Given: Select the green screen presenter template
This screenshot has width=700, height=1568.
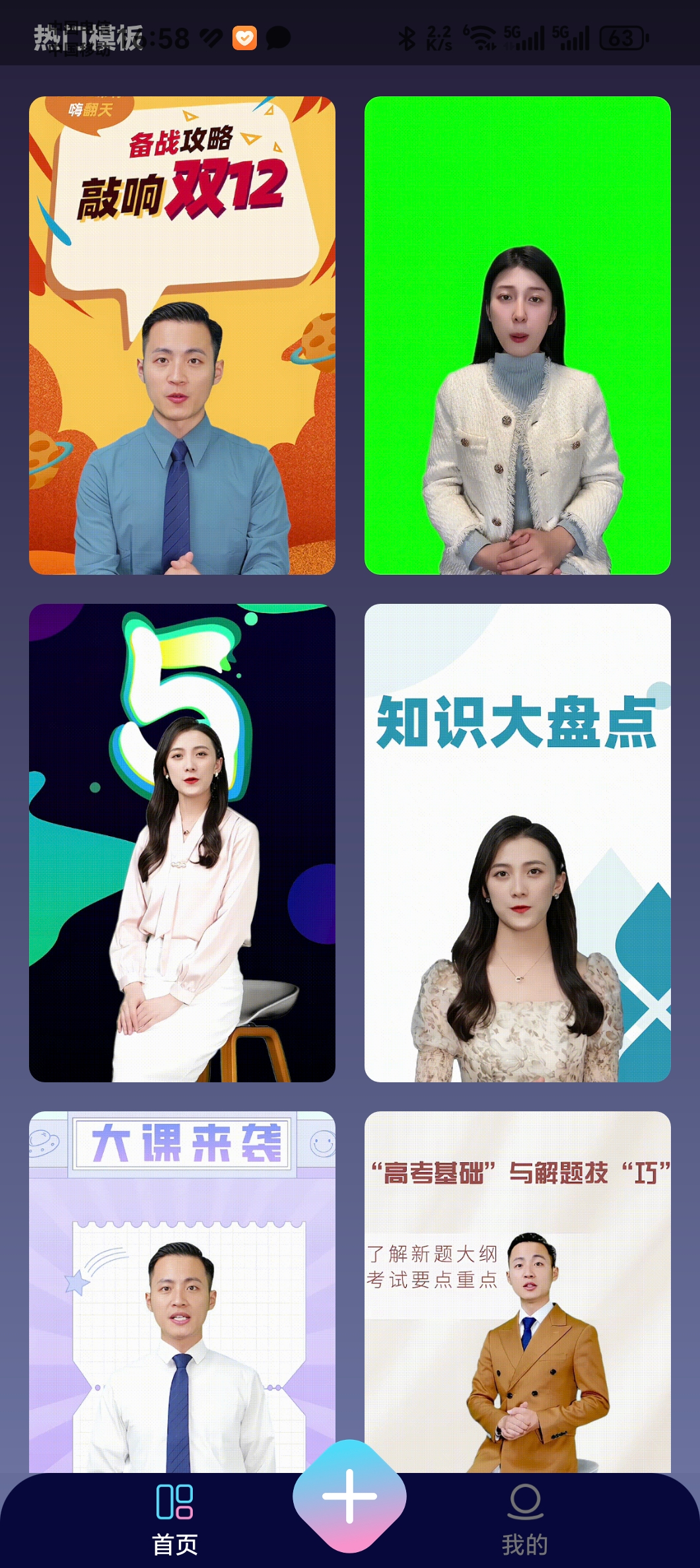Looking at the screenshot, I should [x=518, y=335].
